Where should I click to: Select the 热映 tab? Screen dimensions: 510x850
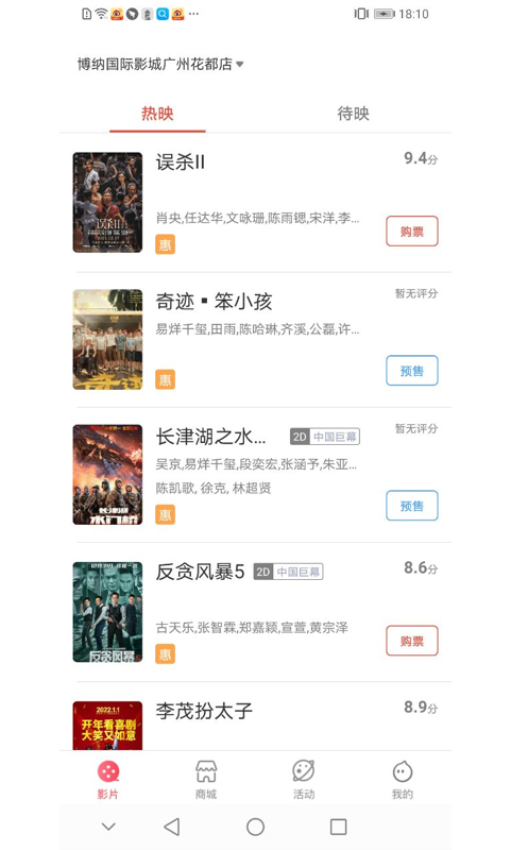[157, 113]
